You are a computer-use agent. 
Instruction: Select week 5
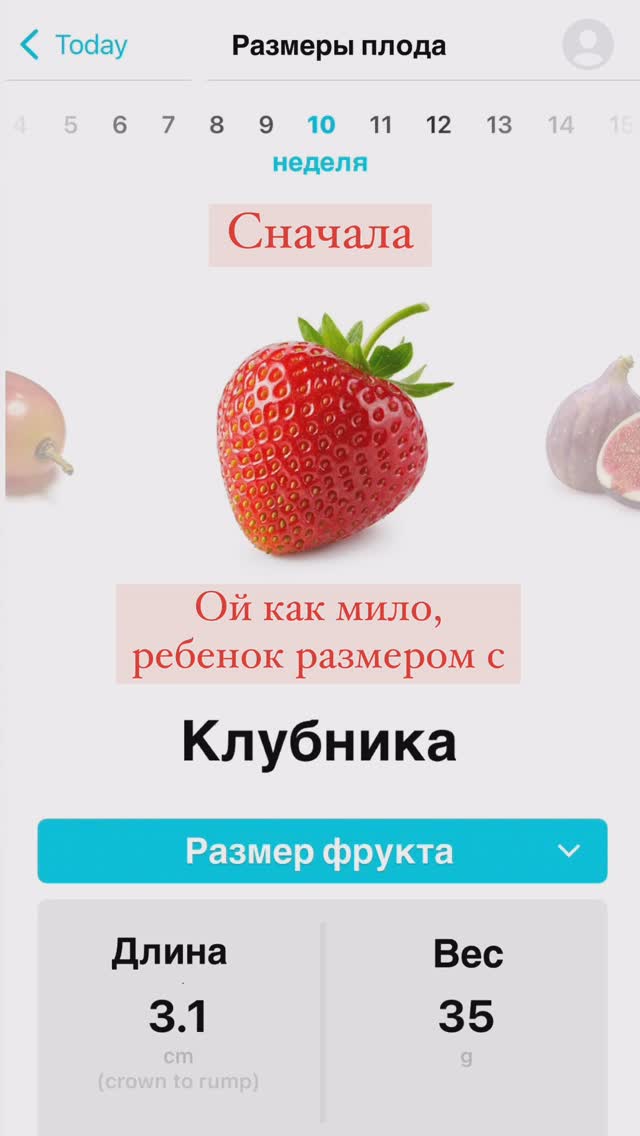pos(70,125)
